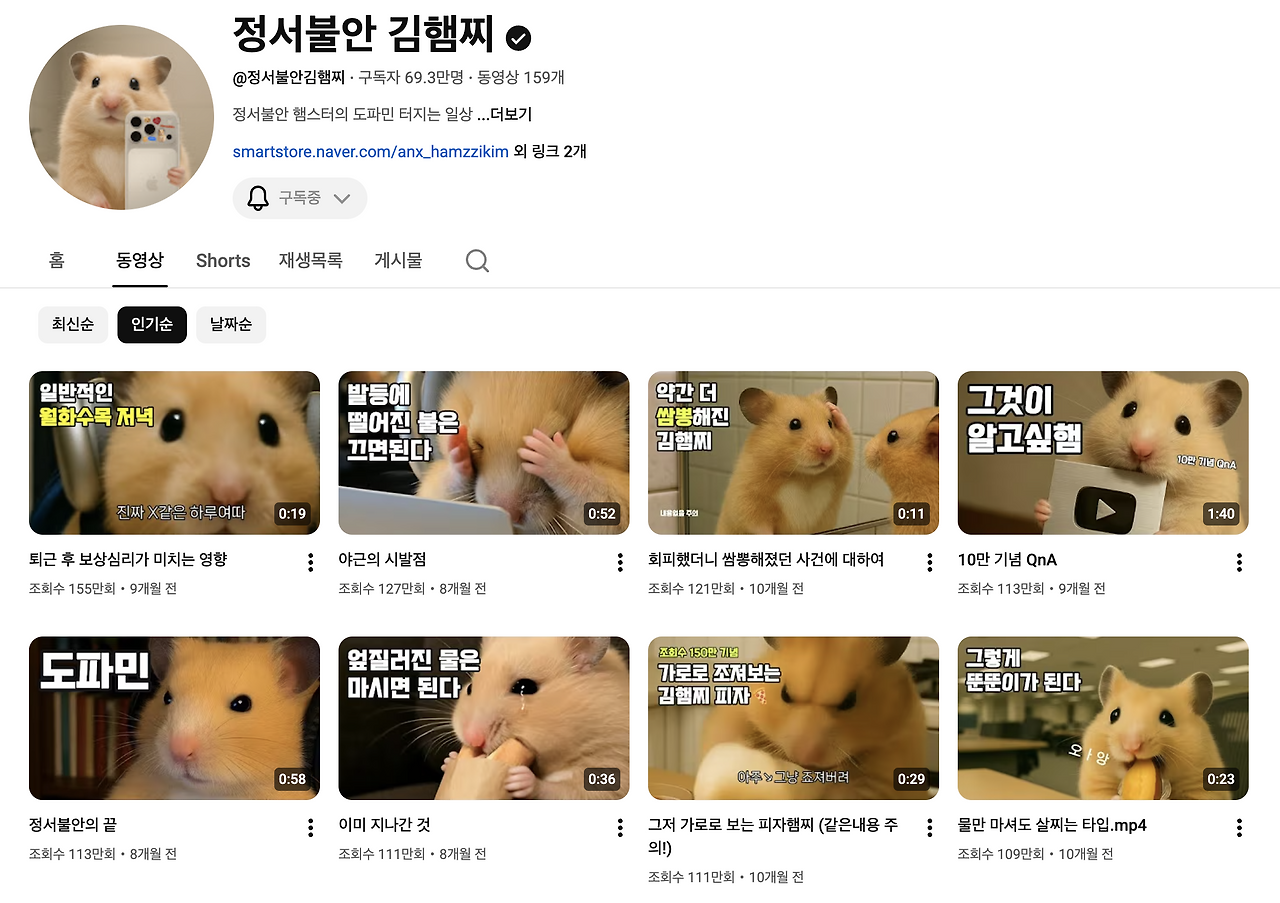Open the smartstore.naver.com link
1280x903 pixels.
(371, 152)
